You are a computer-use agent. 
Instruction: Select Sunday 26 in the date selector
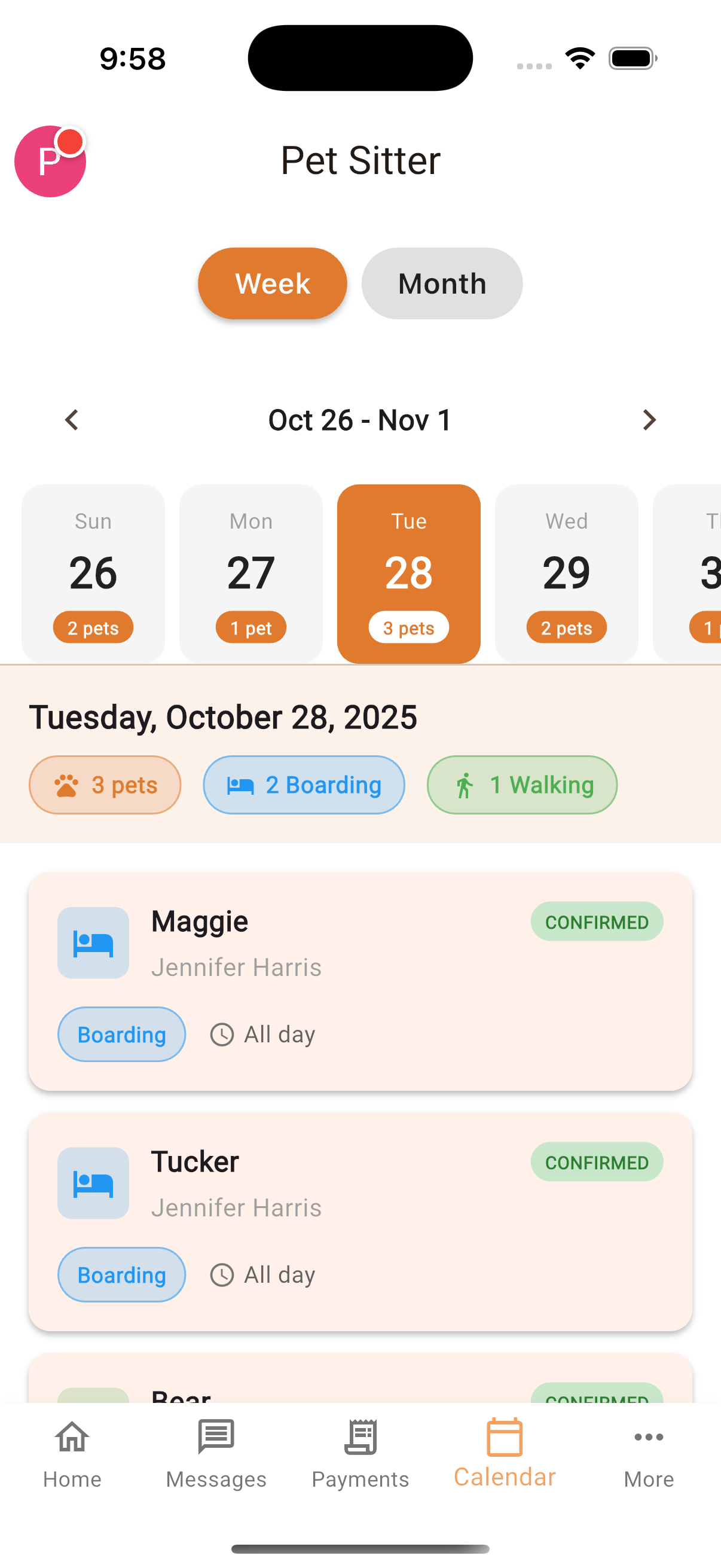93,572
